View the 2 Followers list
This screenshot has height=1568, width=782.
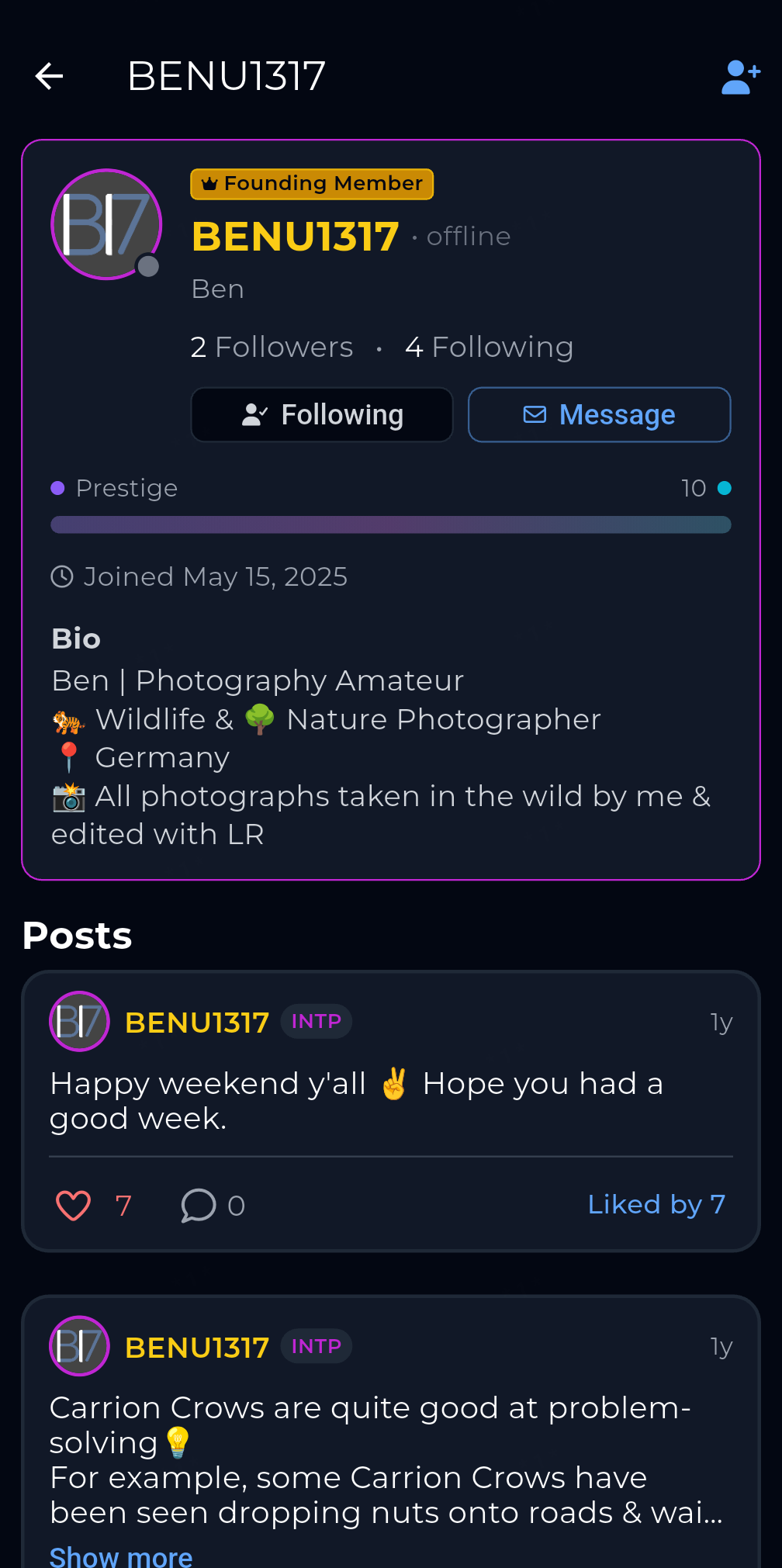click(272, 347)
